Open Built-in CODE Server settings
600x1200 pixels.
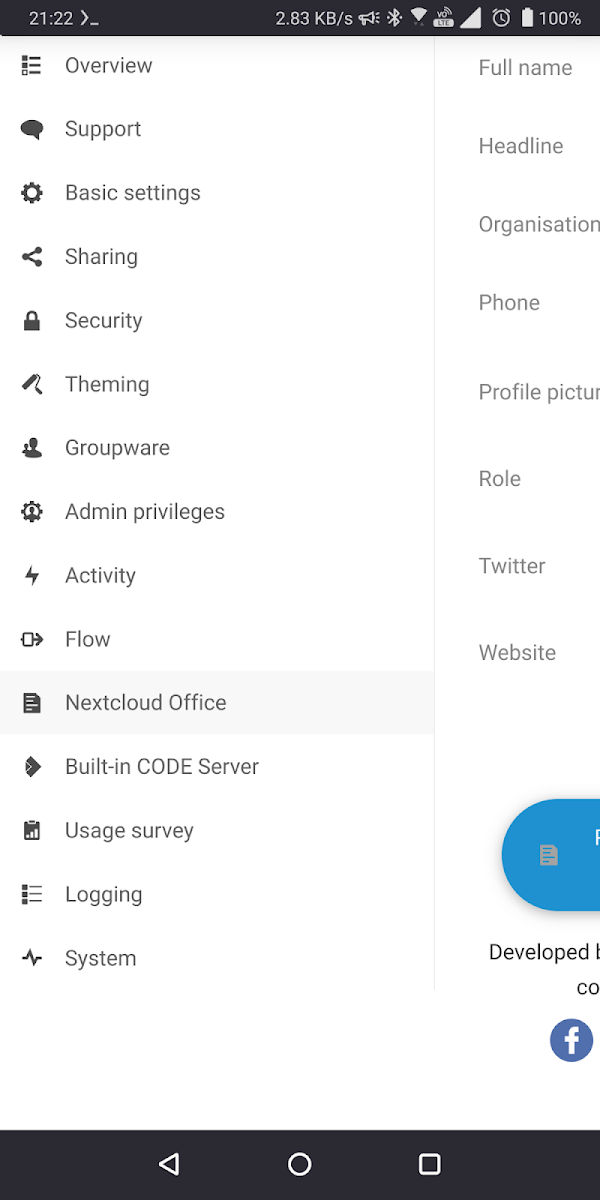pos(217,767)
